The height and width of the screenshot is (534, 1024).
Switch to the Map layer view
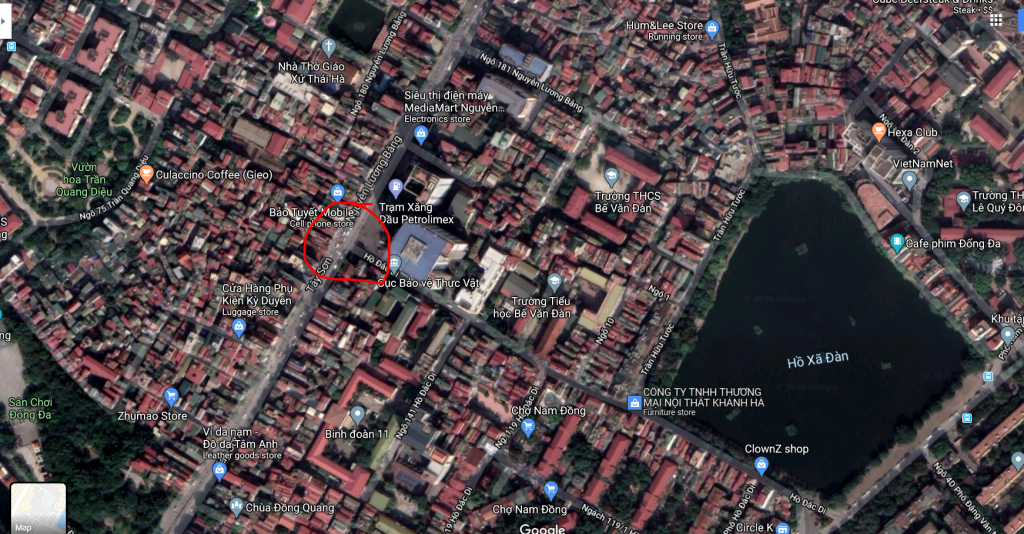click(38, 508)
